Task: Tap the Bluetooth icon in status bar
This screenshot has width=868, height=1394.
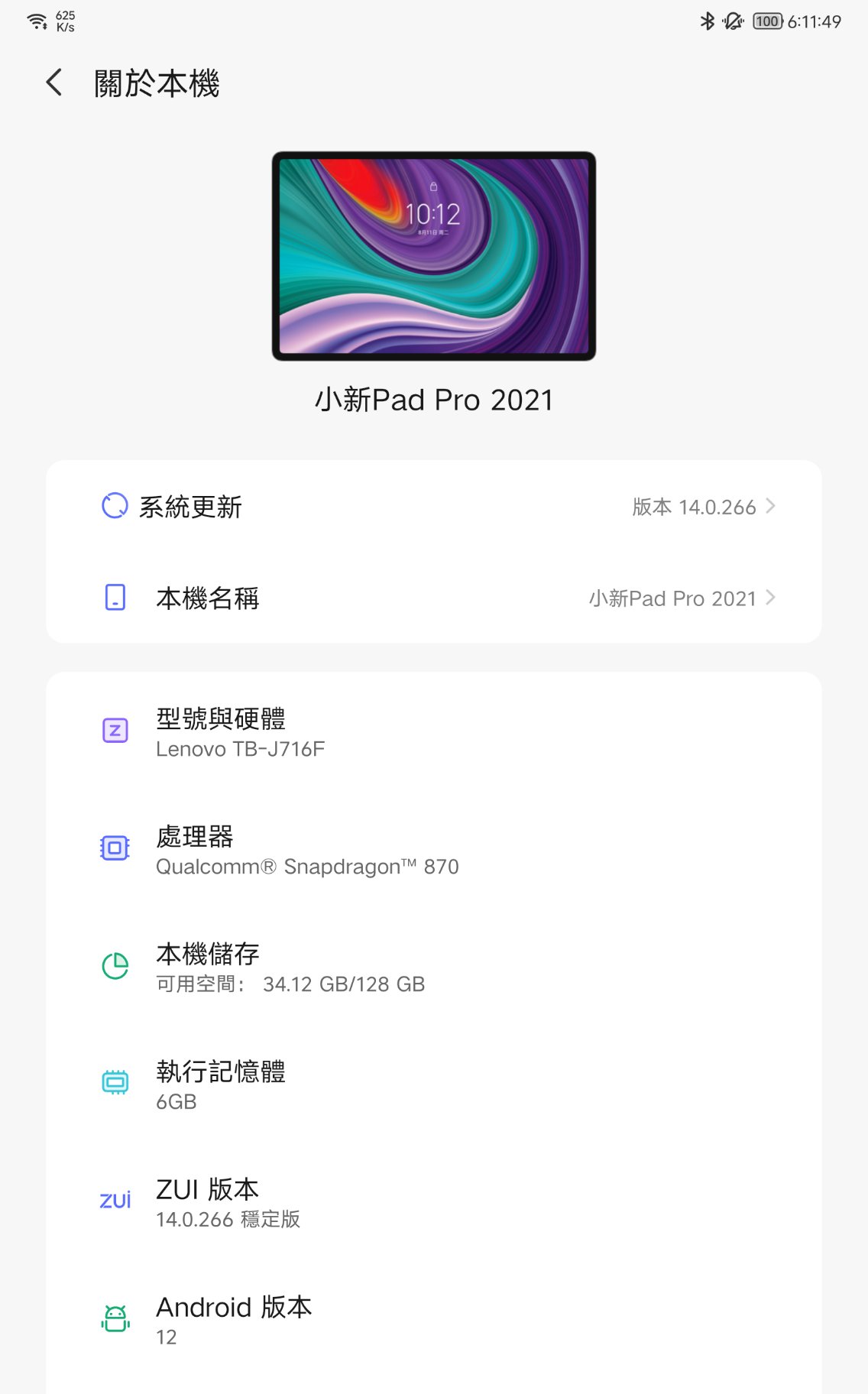Action: pos(709,21)
